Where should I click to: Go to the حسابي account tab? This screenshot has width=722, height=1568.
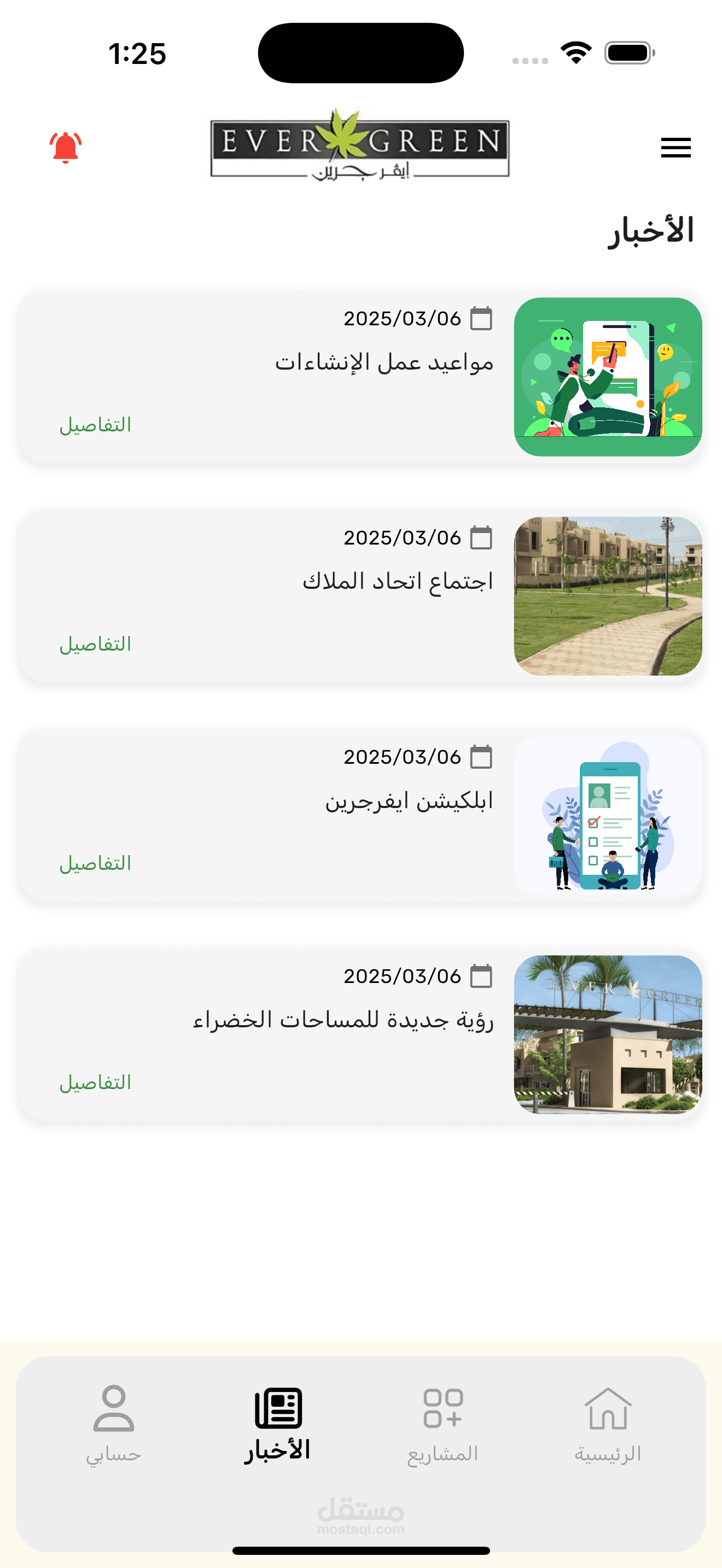[113, 1424]
